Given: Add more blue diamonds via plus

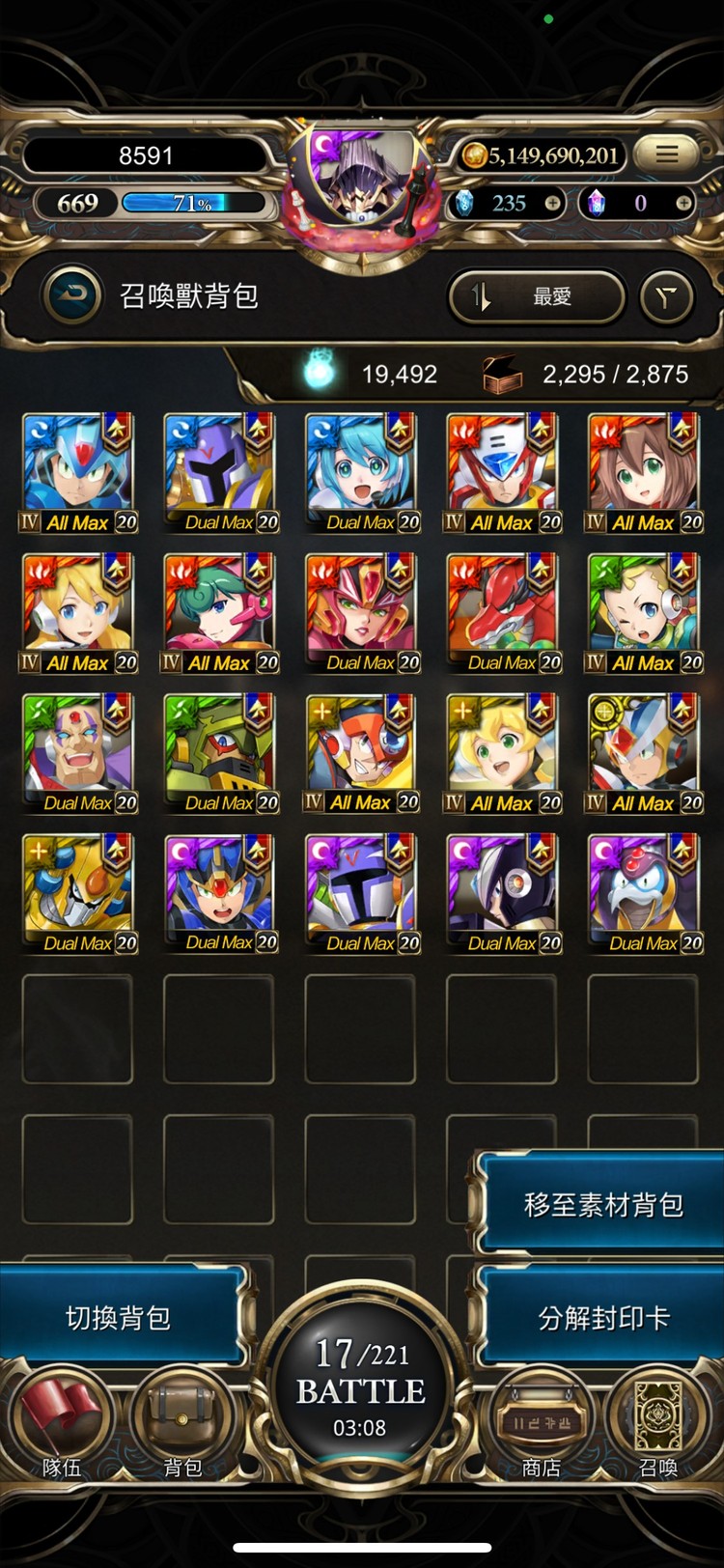Looking at the screenshot, I should point(552,203).
